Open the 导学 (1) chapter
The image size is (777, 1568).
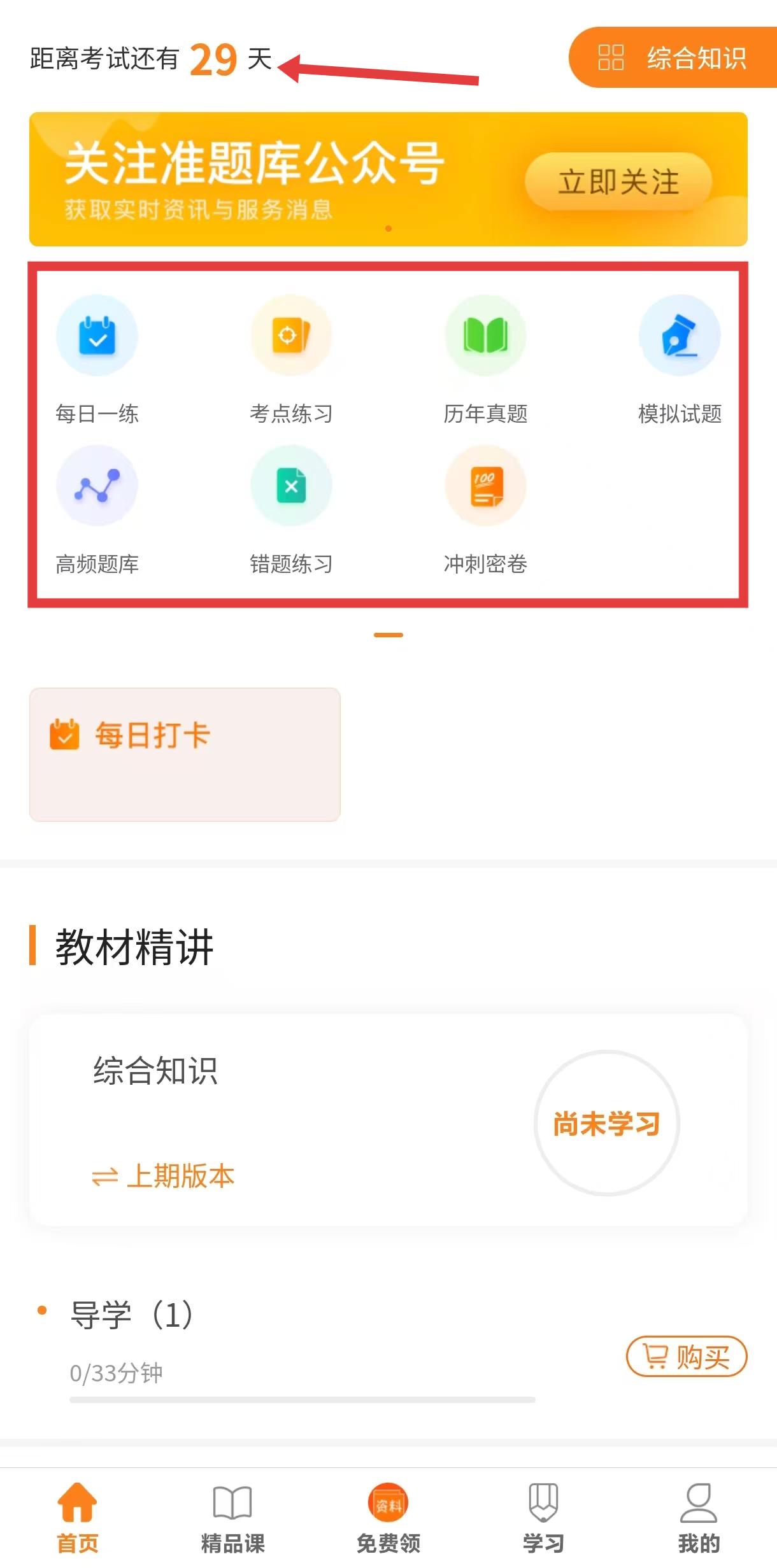point(132,1315)
